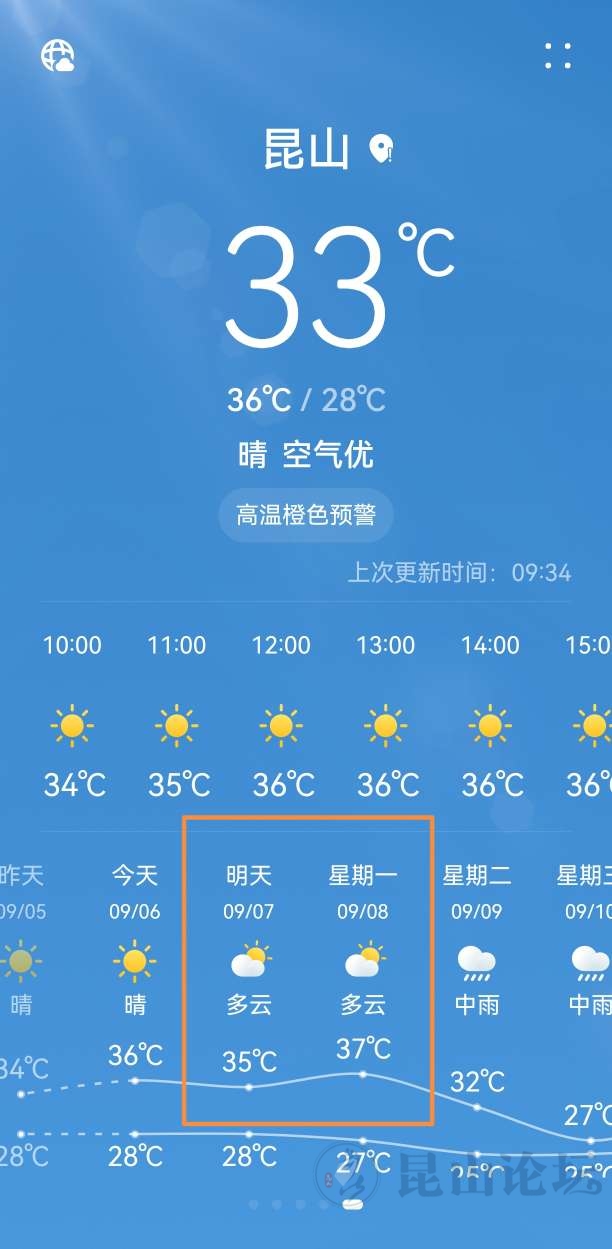Viewport: 612px width, 1249px height.
Task: Open the four-dot more options menu
Action: click(x=558, y=56)
